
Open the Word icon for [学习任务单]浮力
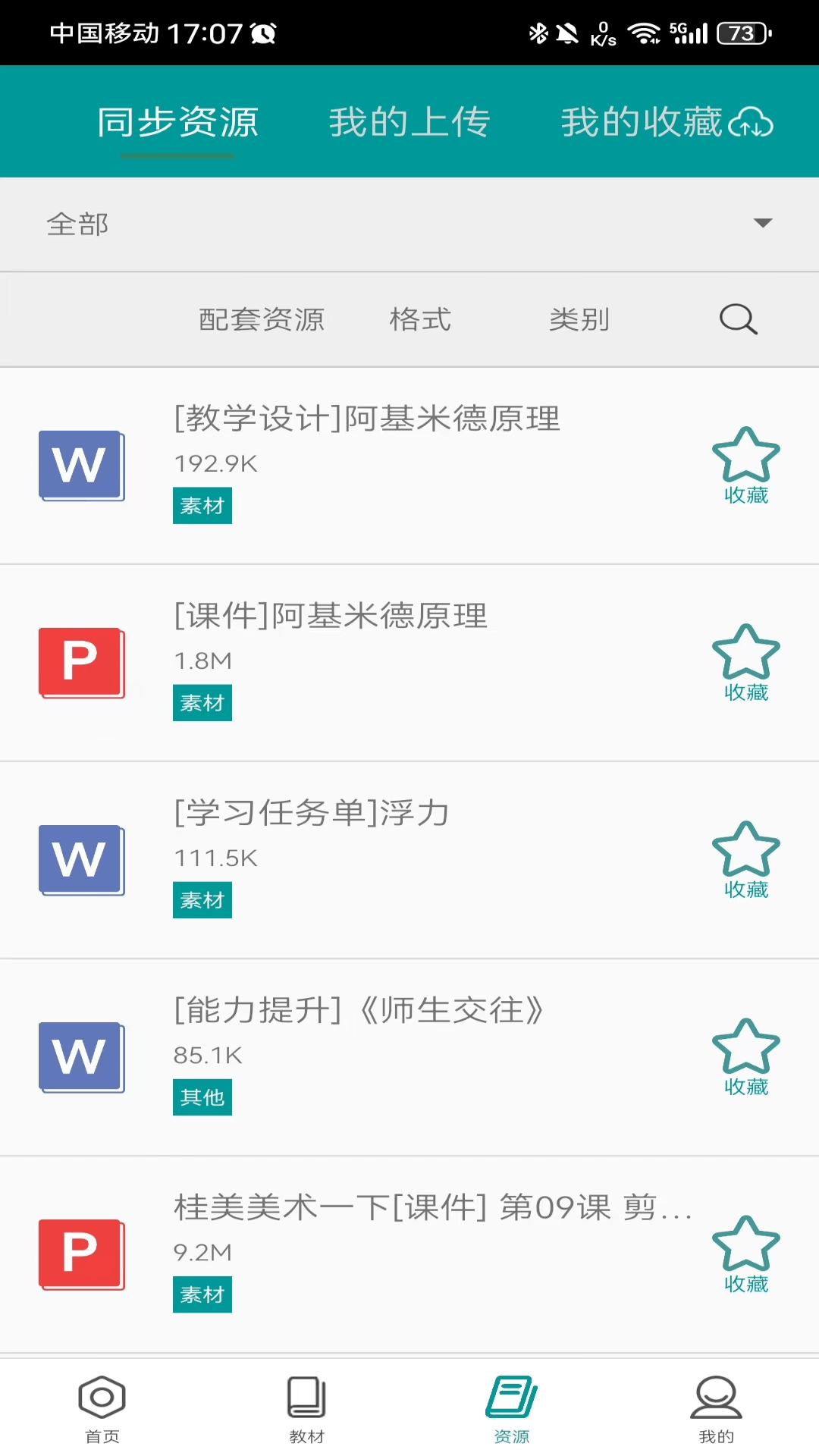click(x=81, y=859)
